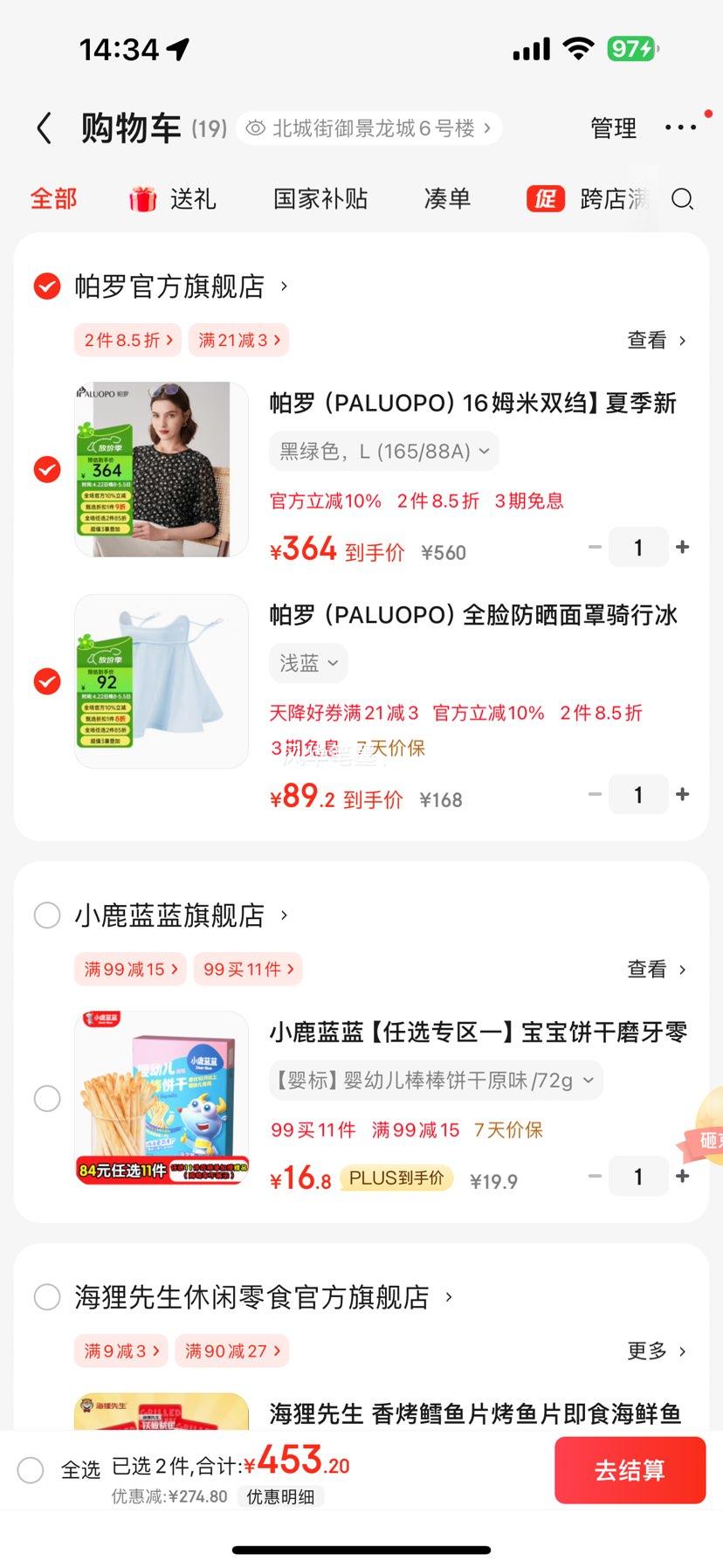Screen dimensions: 723x1568
Task: Tap the red 促 promo badge
Action: point(545,199)
